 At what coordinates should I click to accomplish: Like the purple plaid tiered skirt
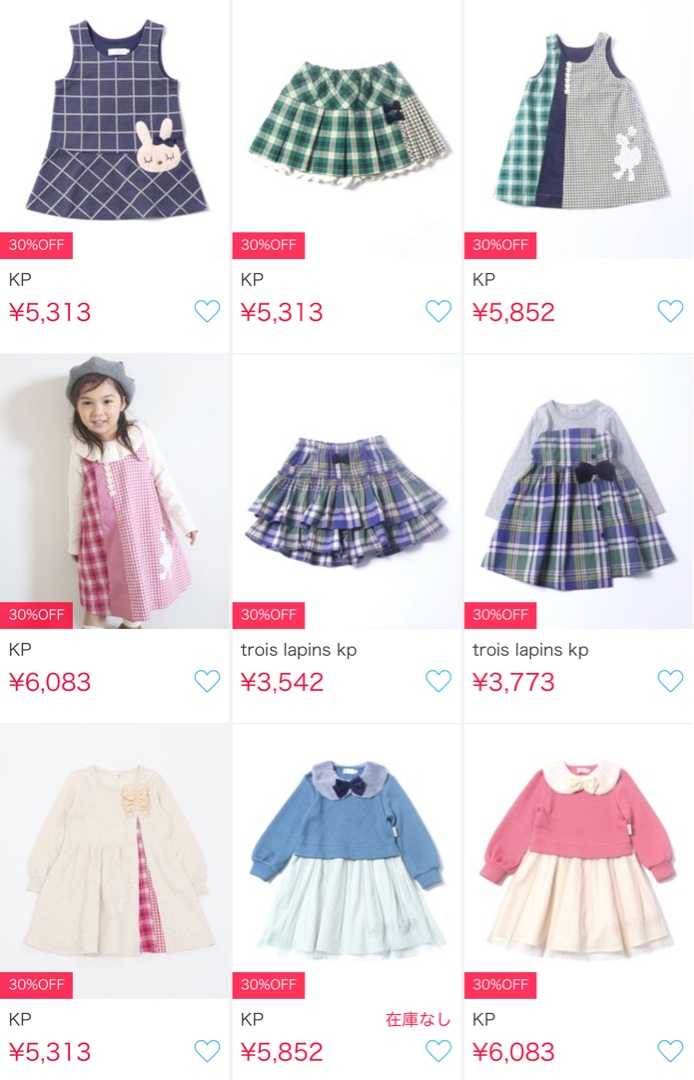click(438, 681)
